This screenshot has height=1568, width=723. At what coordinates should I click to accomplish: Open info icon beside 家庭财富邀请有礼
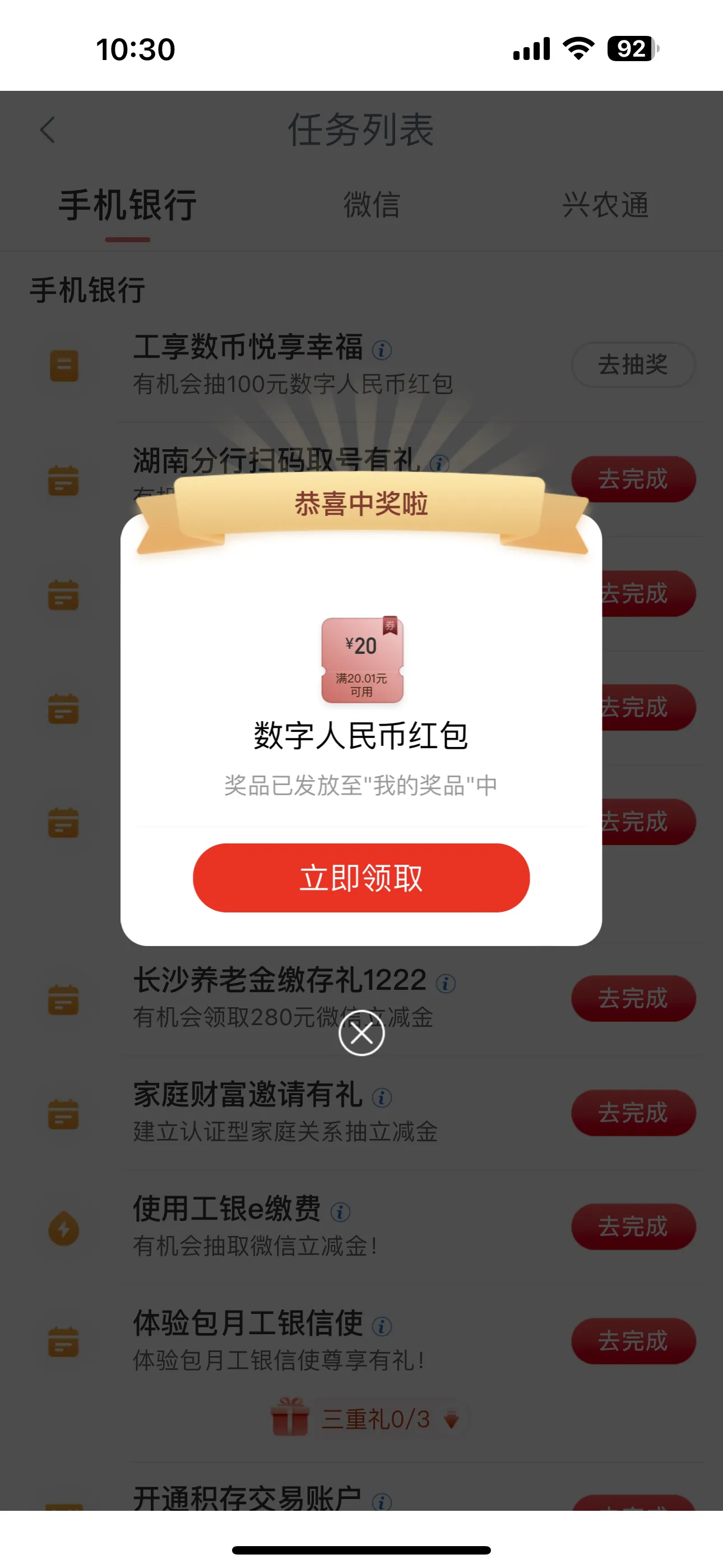[382, 1097]
